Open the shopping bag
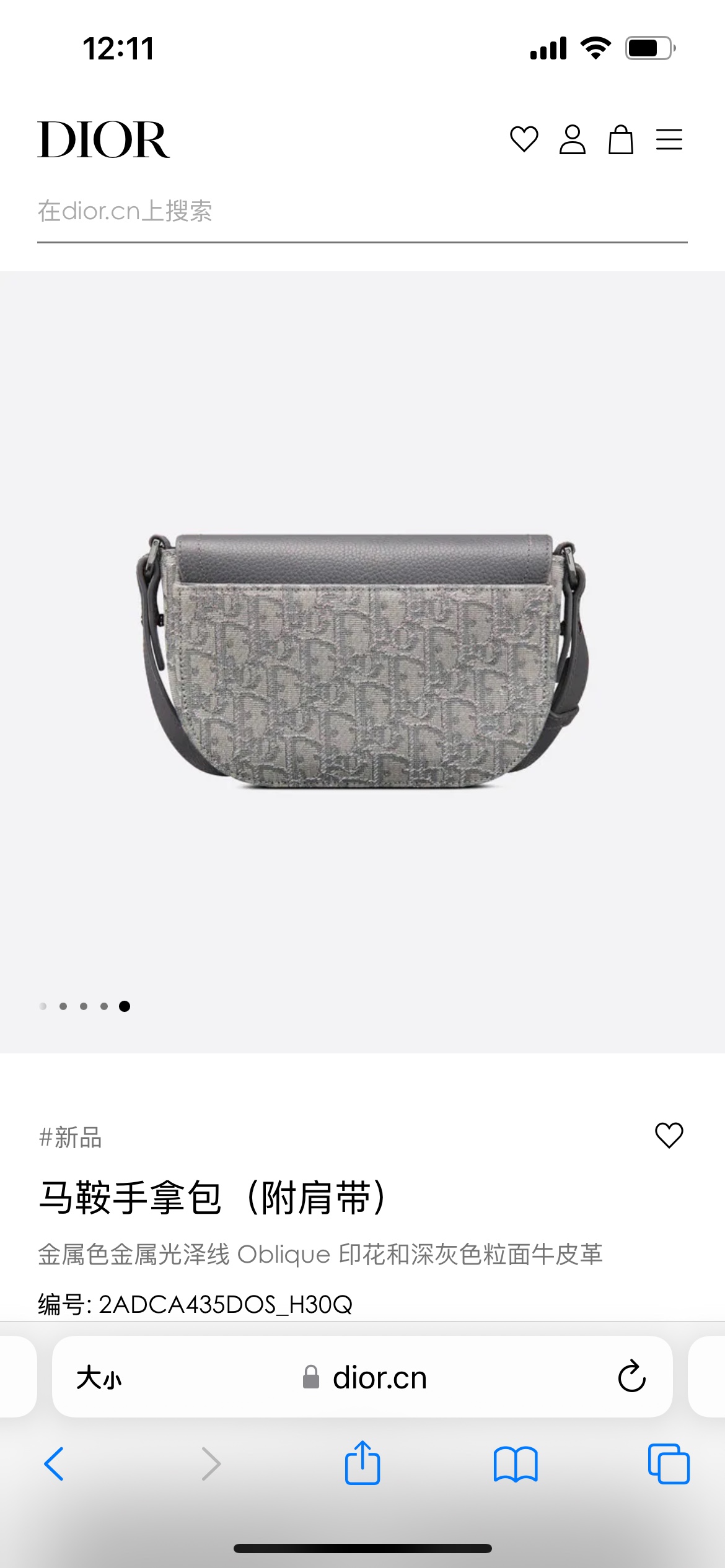This screenshot has height=1568, width=725. (x=620, y=139)
